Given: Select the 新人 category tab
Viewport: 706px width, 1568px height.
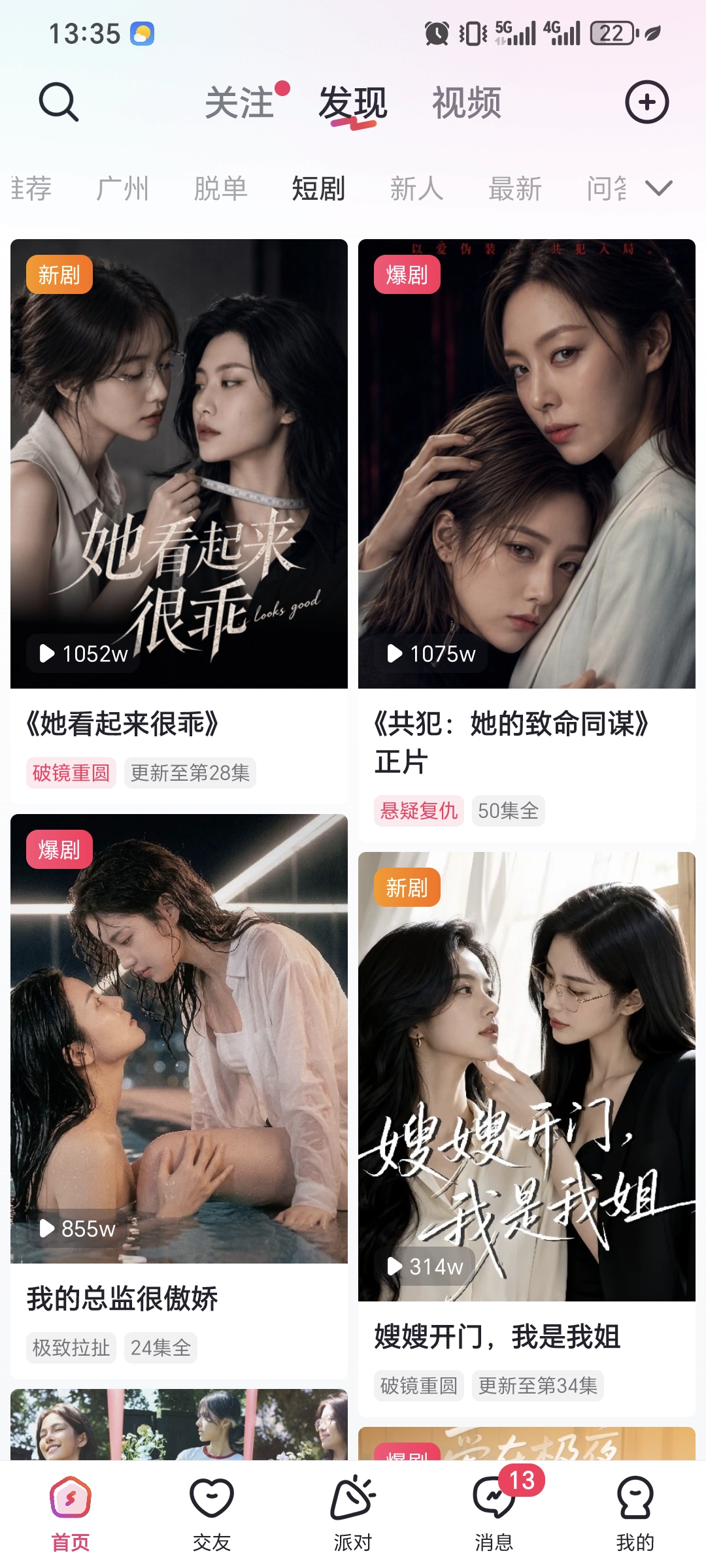Looking at the screenshot, I should 417,189.
